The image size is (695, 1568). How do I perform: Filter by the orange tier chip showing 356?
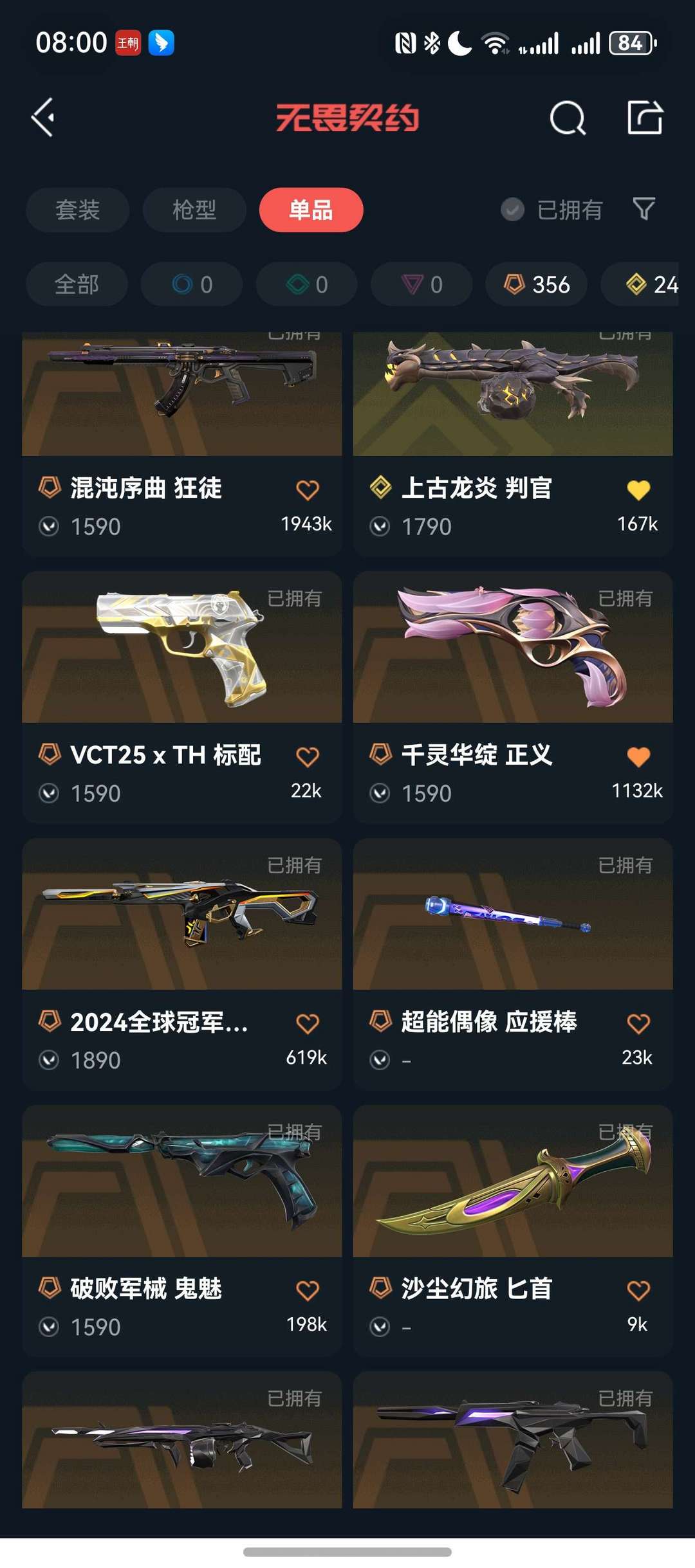537,284
